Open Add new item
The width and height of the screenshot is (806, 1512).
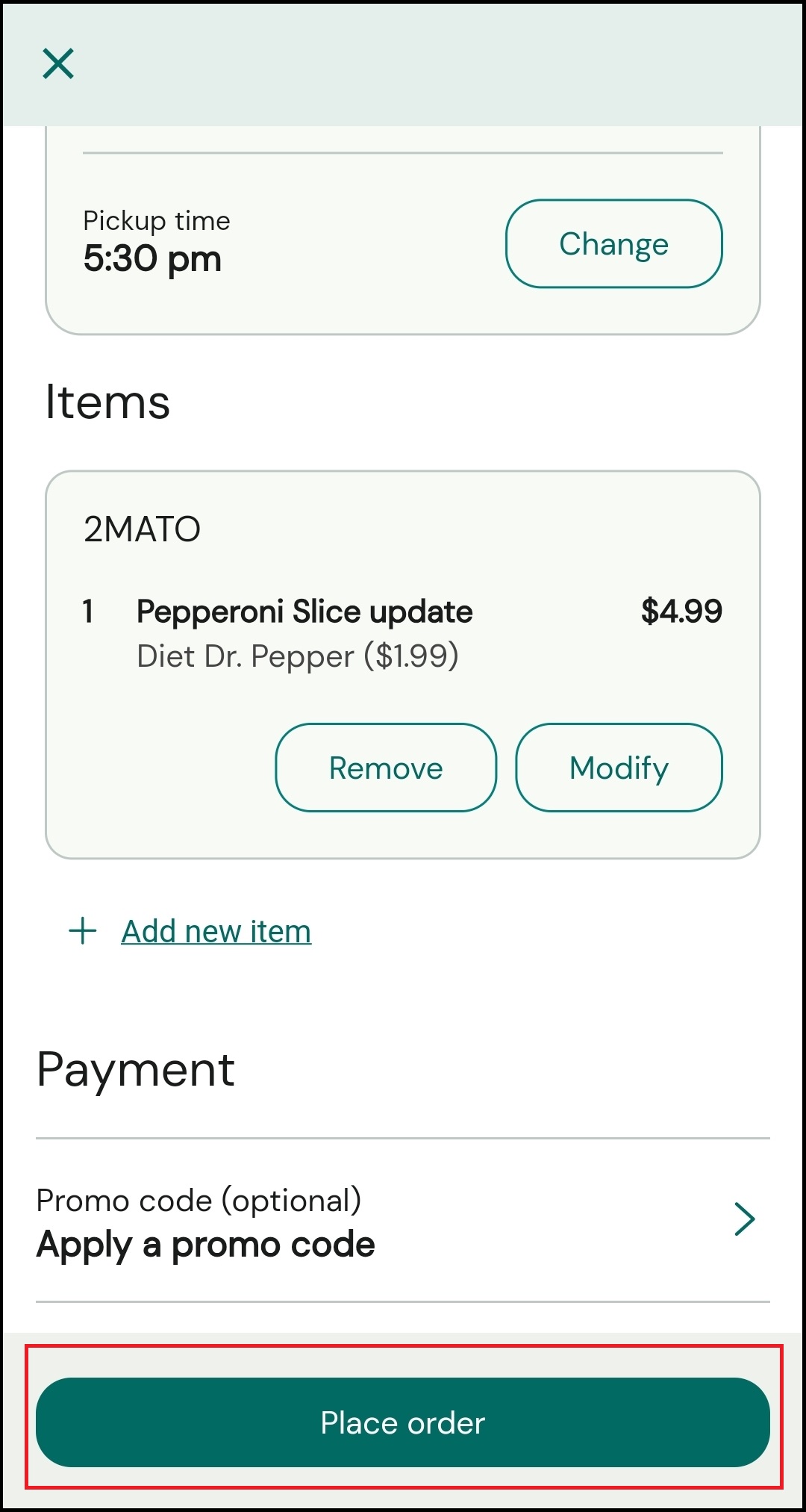[215, 930]
